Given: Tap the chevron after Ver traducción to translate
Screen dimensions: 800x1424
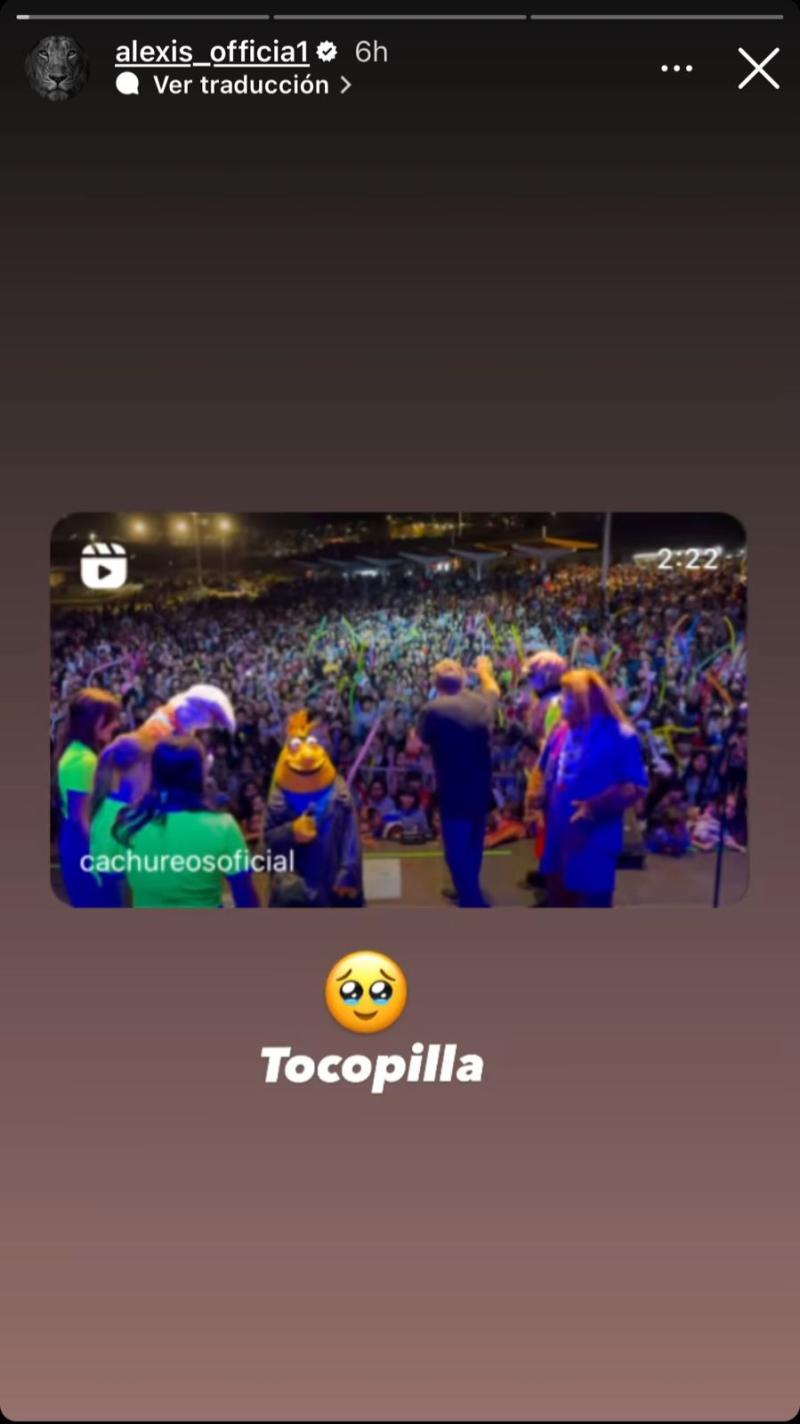Looking at the screenshot, I should click(345, 85).
